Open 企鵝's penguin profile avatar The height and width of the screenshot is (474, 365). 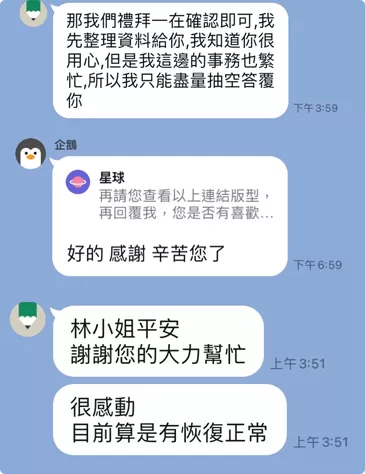31,154
